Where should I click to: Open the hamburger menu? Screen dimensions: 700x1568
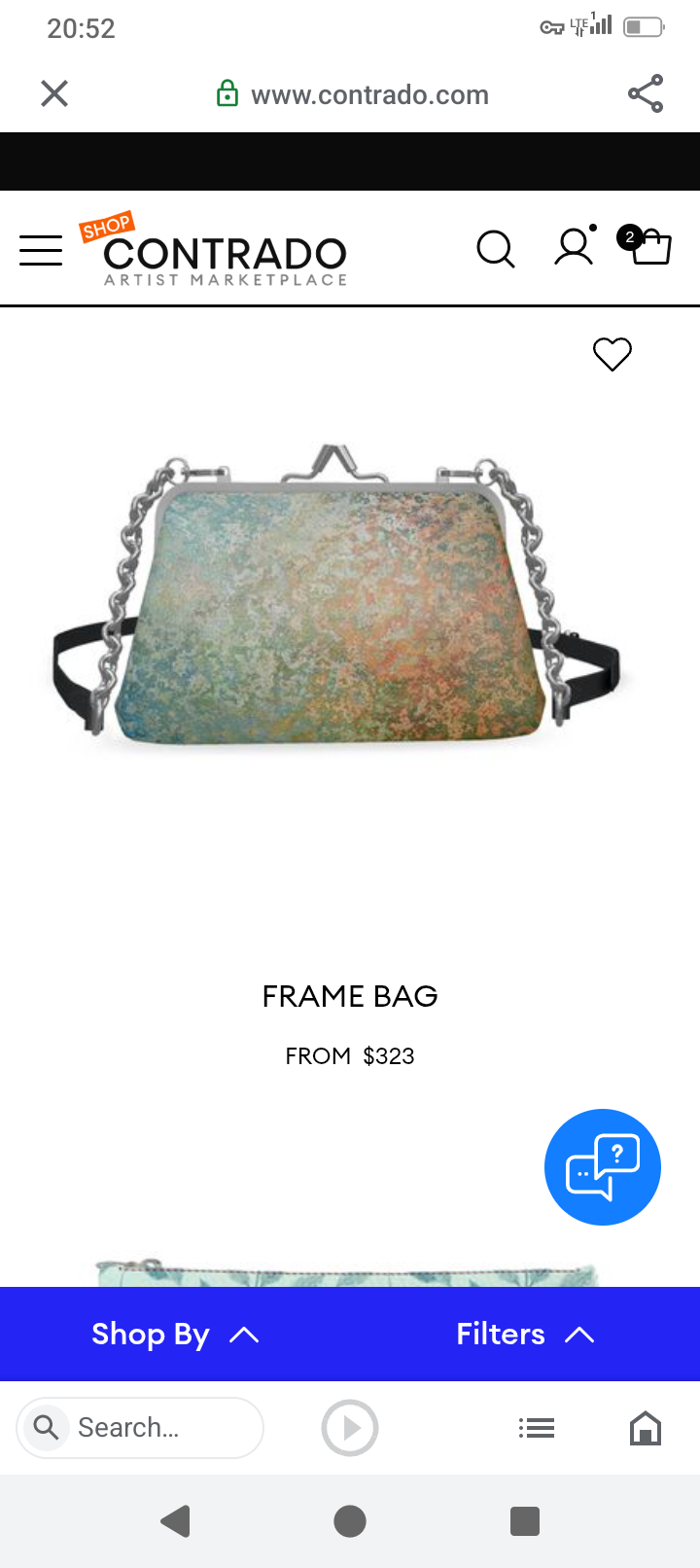41,250
